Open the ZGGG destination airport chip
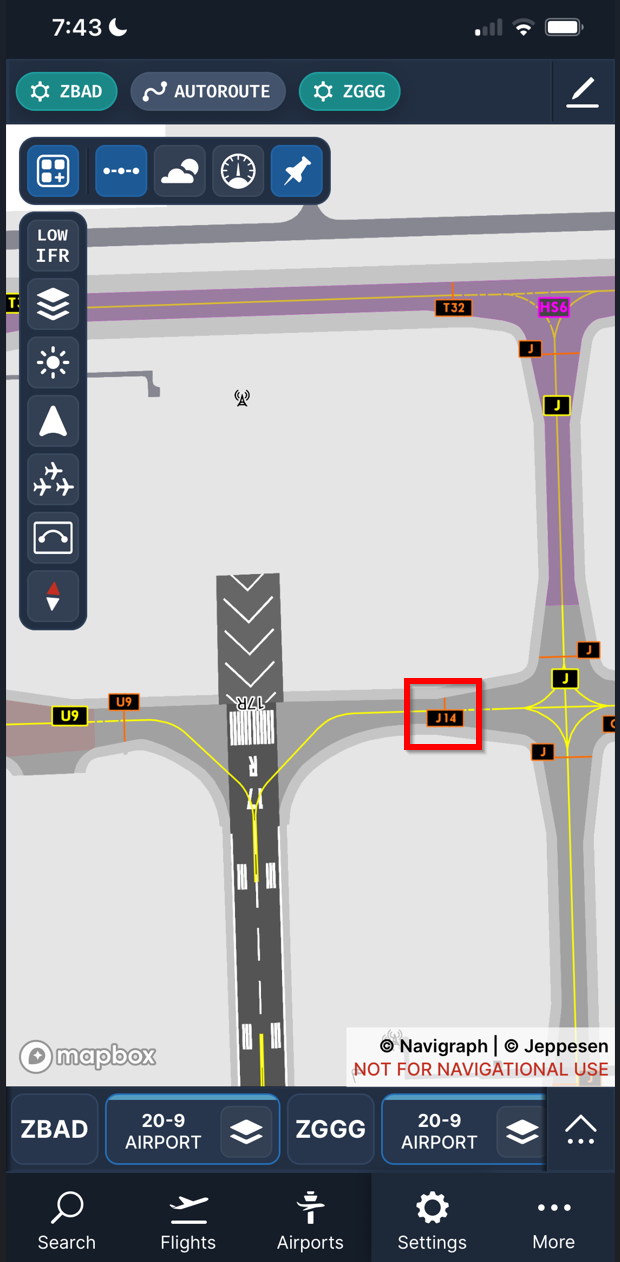The height and width of the screenshot is (1262, 620). point(349,92)
